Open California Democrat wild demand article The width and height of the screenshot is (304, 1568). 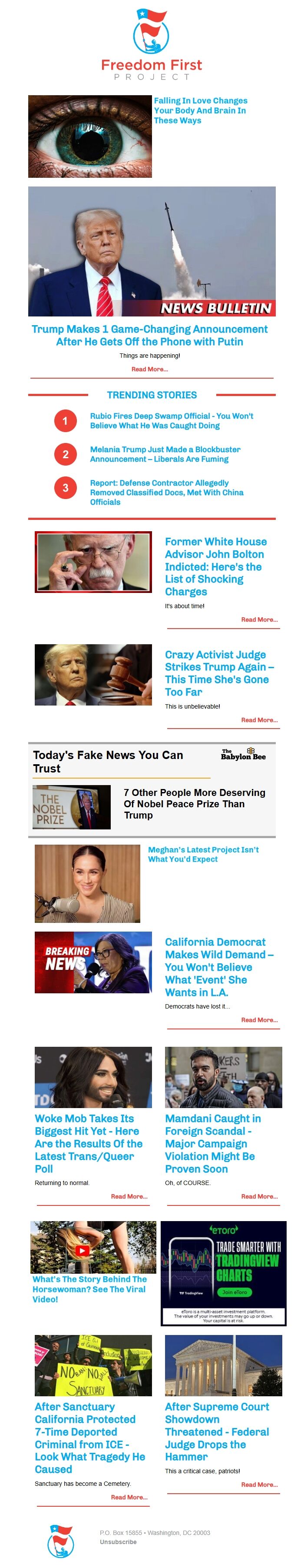point(219,967)
